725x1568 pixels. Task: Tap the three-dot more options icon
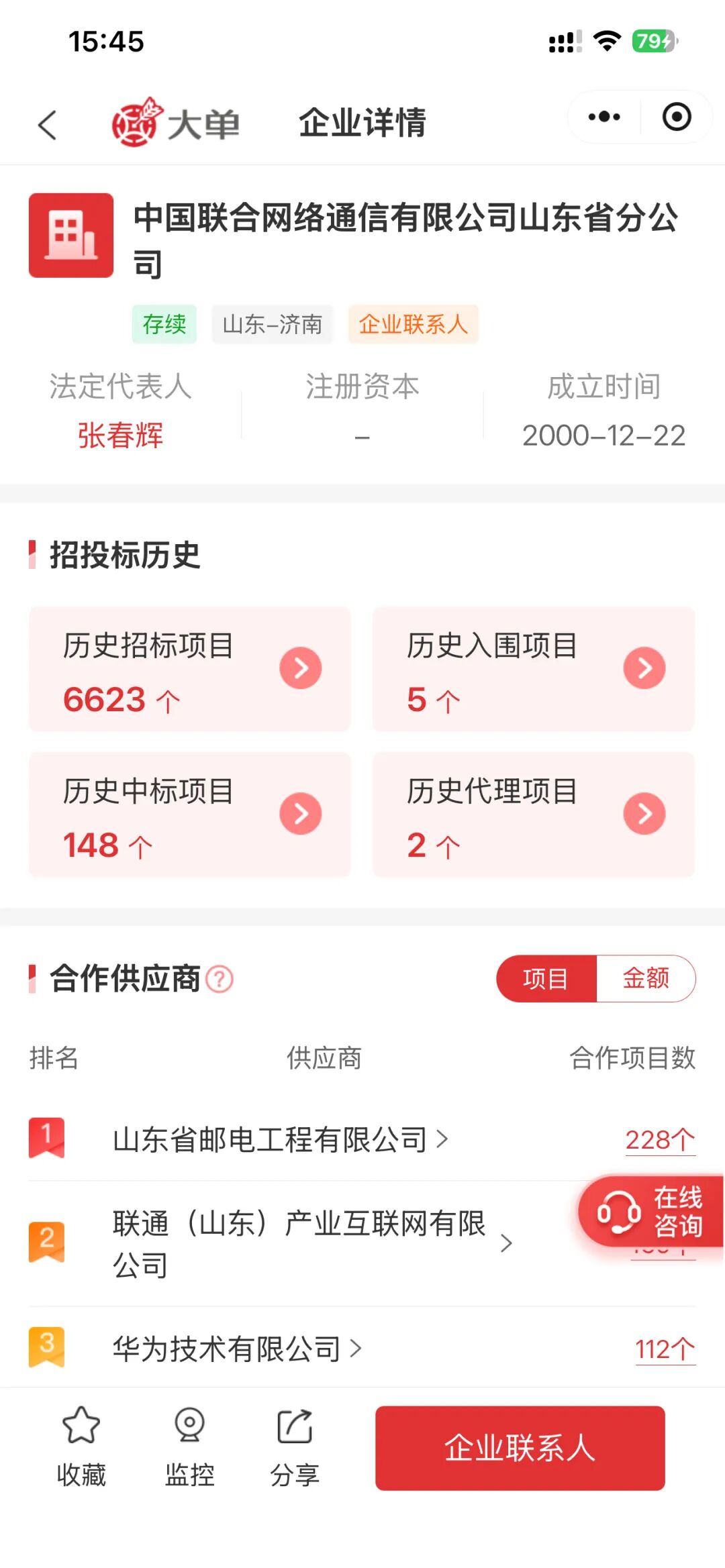tap(602, 115)
